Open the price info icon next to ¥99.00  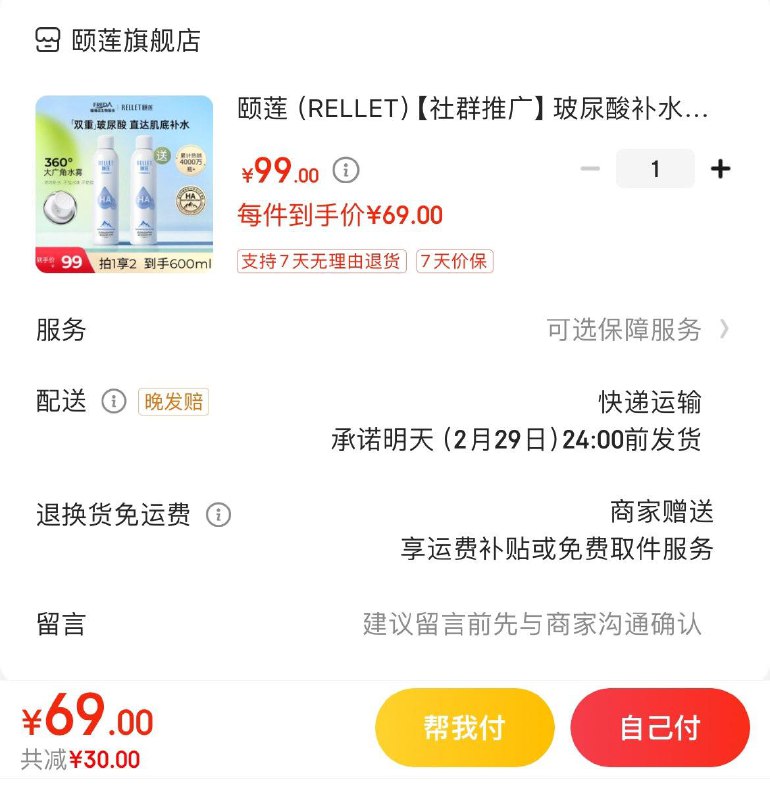pos(344,170)
